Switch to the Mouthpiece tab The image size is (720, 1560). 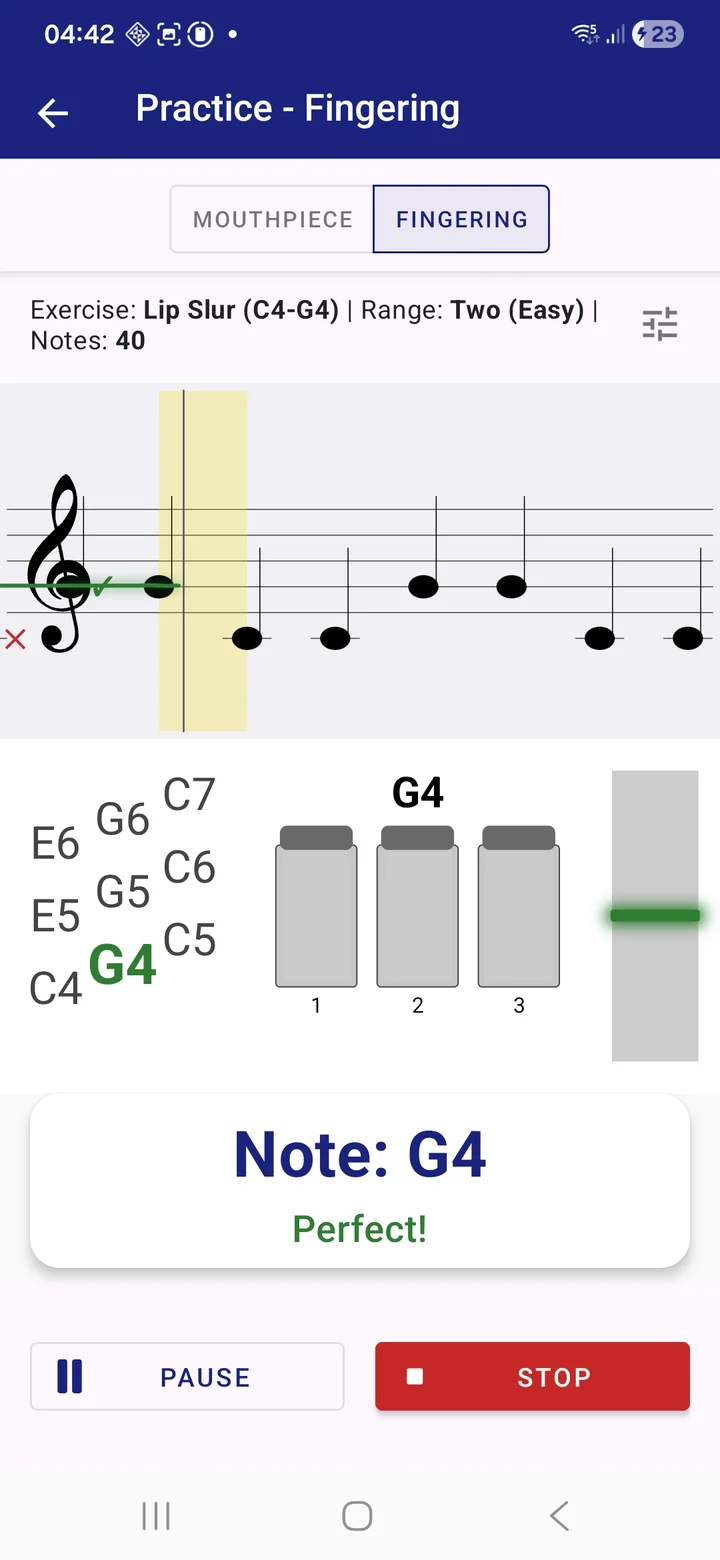click(x=272, y=219)
